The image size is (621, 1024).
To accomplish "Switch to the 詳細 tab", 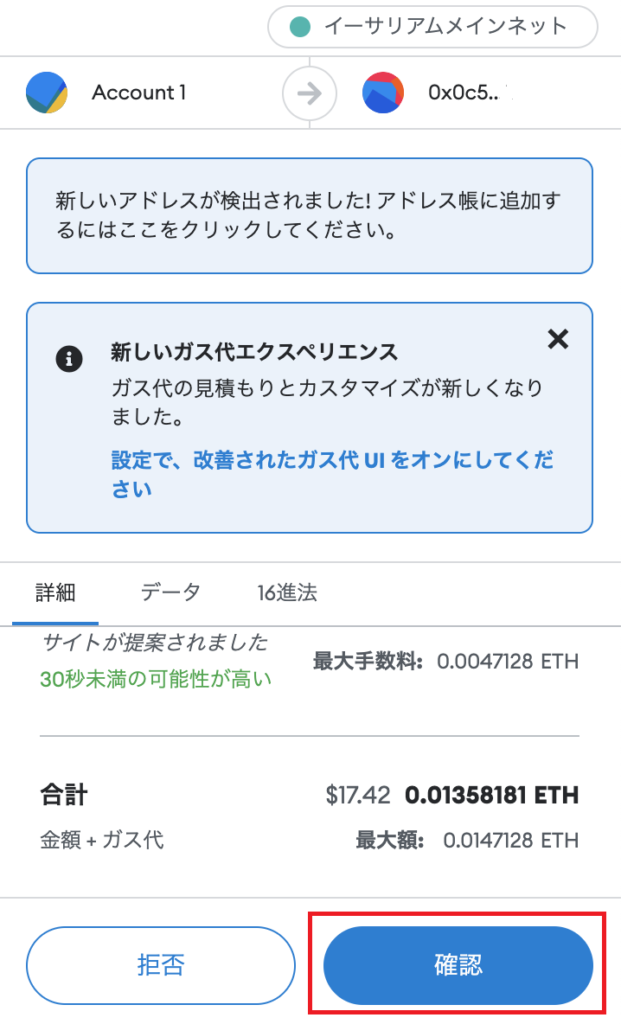I will point(56,593).
